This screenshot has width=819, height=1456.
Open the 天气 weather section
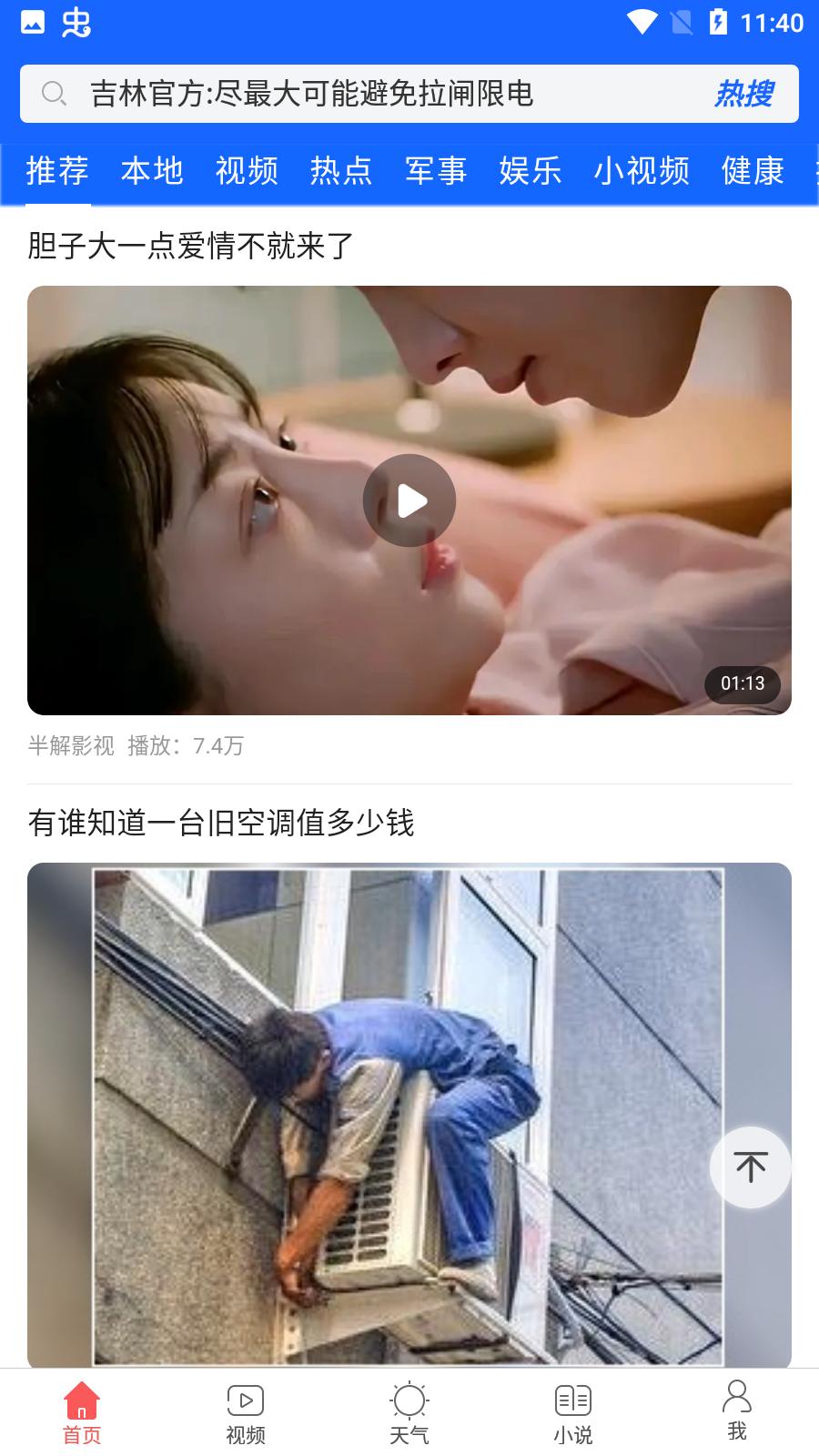tap(409, 1413)
